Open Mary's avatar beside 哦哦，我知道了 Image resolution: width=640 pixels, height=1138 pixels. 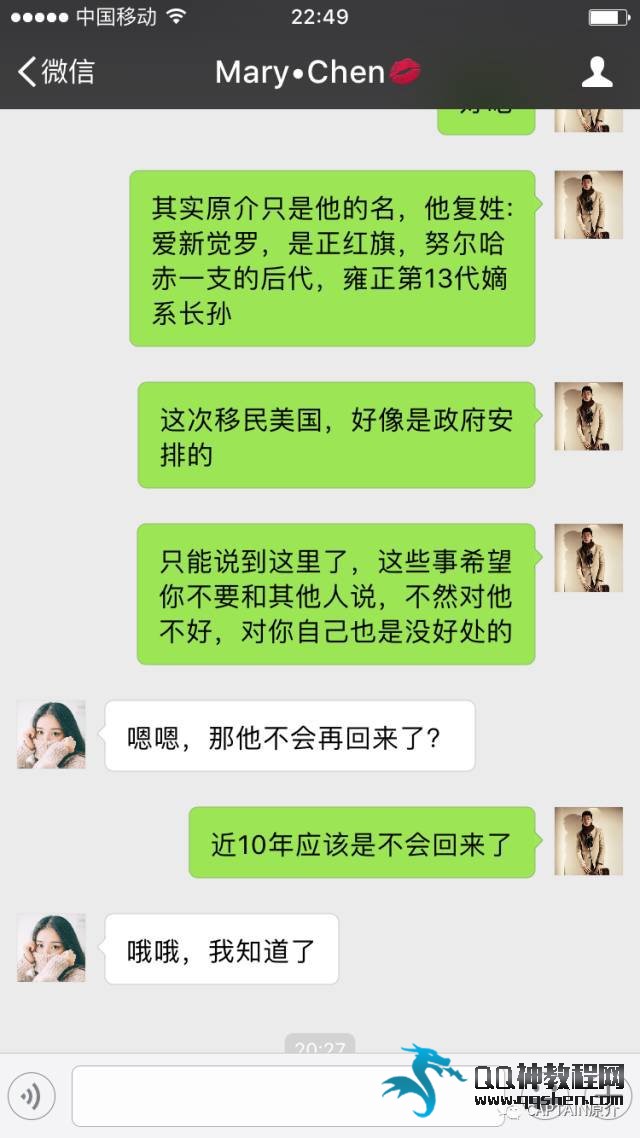[x=51, y=948]
